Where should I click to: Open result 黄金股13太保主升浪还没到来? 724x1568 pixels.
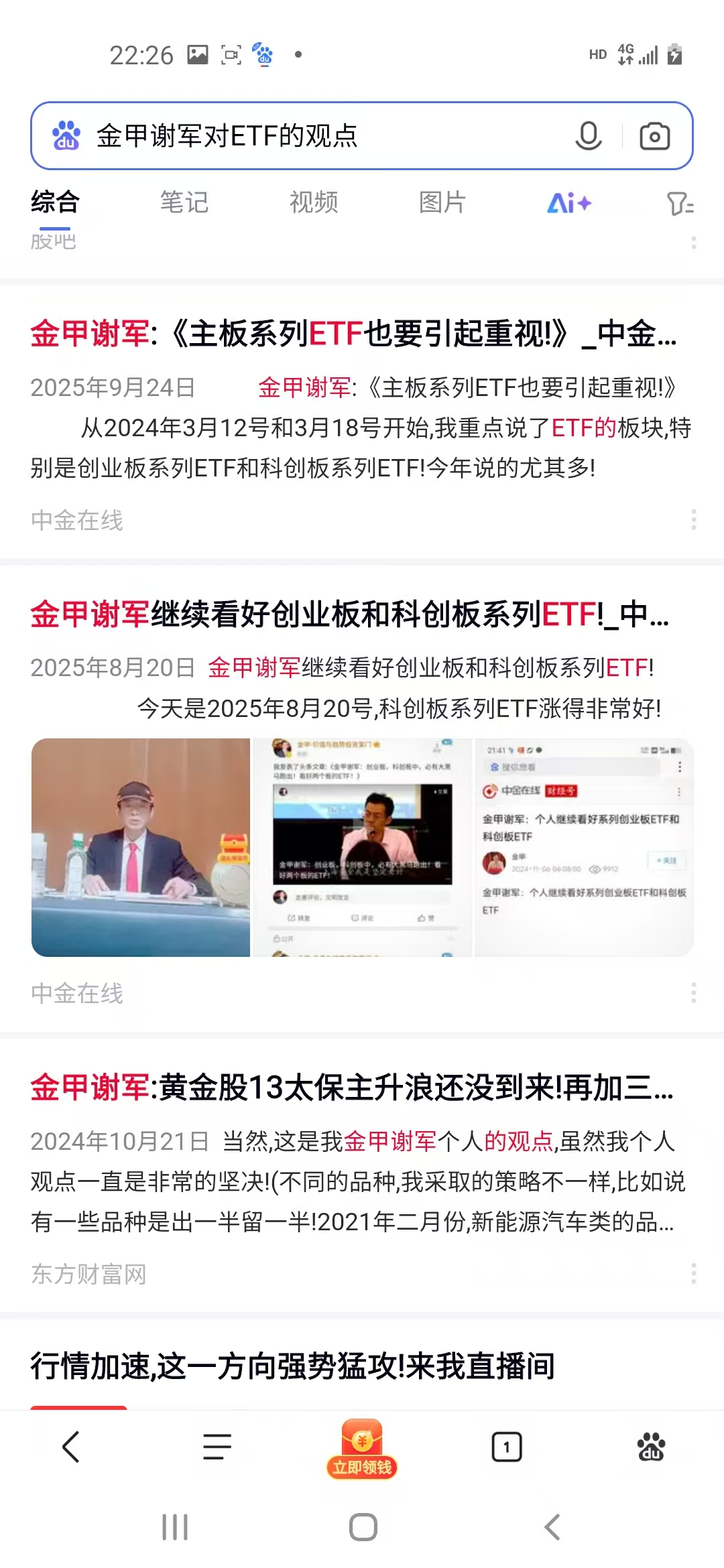tap(351, 1088)
